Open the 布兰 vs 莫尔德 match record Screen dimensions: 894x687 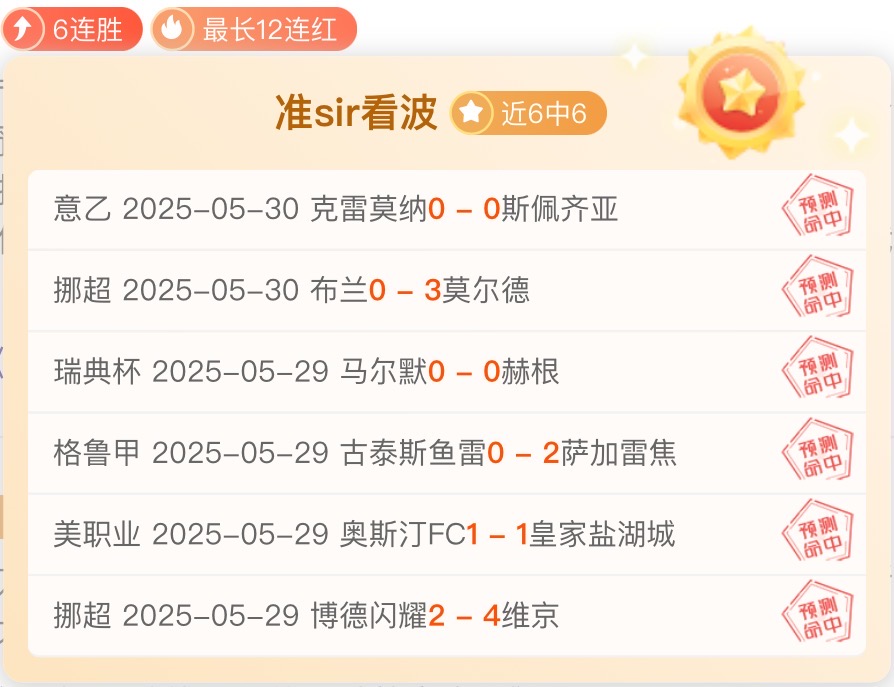point(446,291)
